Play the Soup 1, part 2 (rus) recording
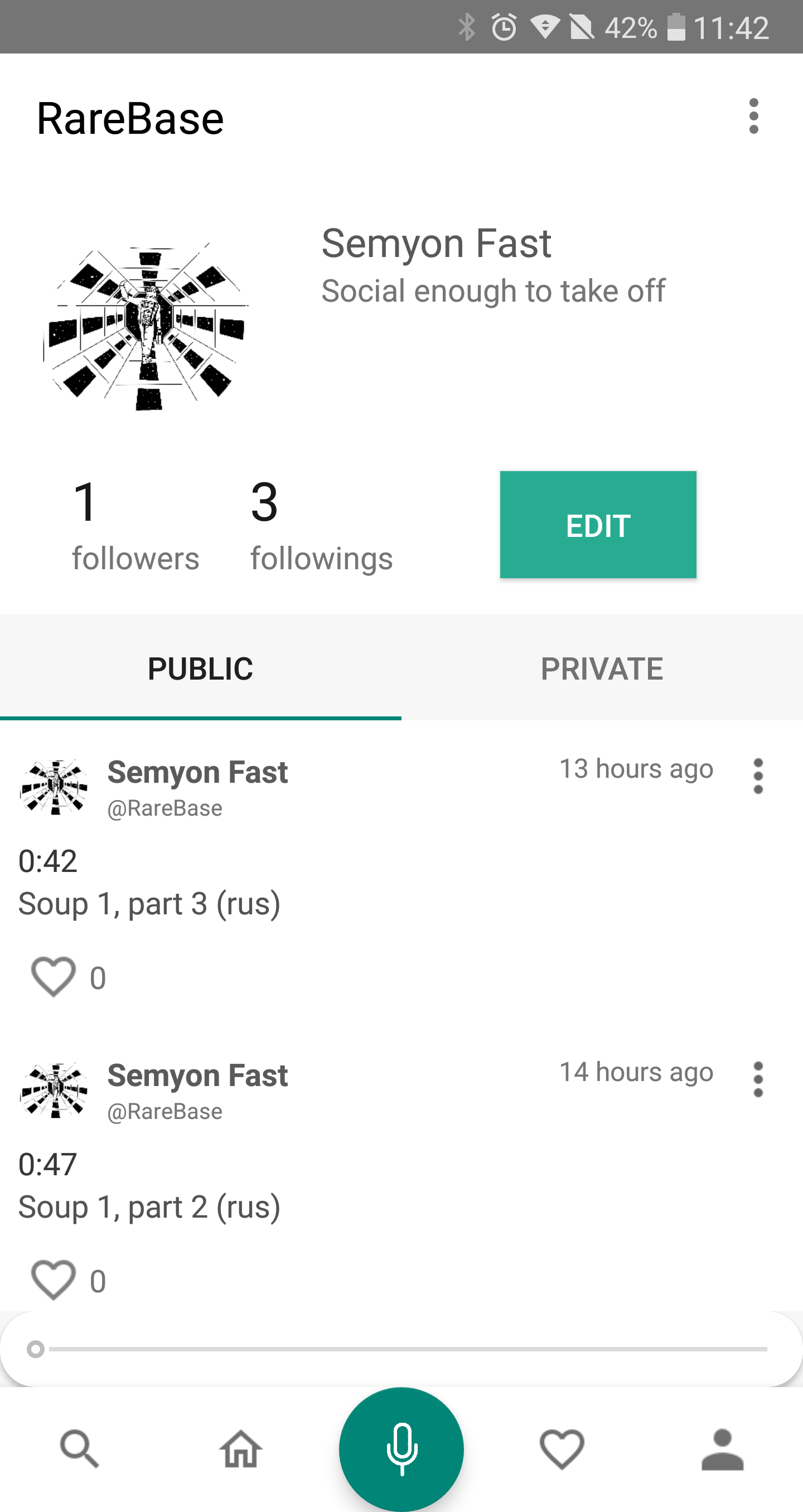803x1512 pixels. tap(149, 1207)
